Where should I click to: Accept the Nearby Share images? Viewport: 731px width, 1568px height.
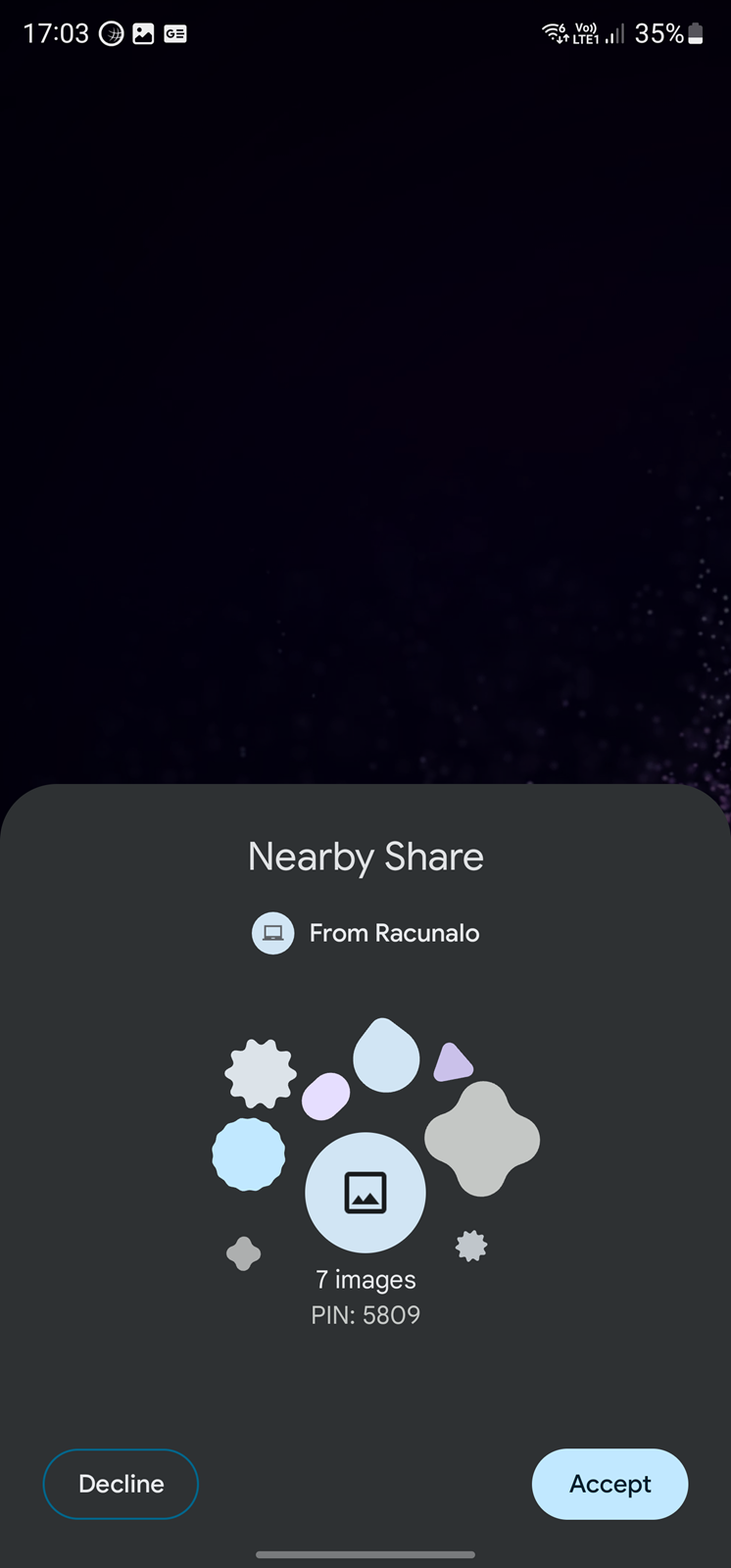pyautogui.click(x=609, y=1484)
